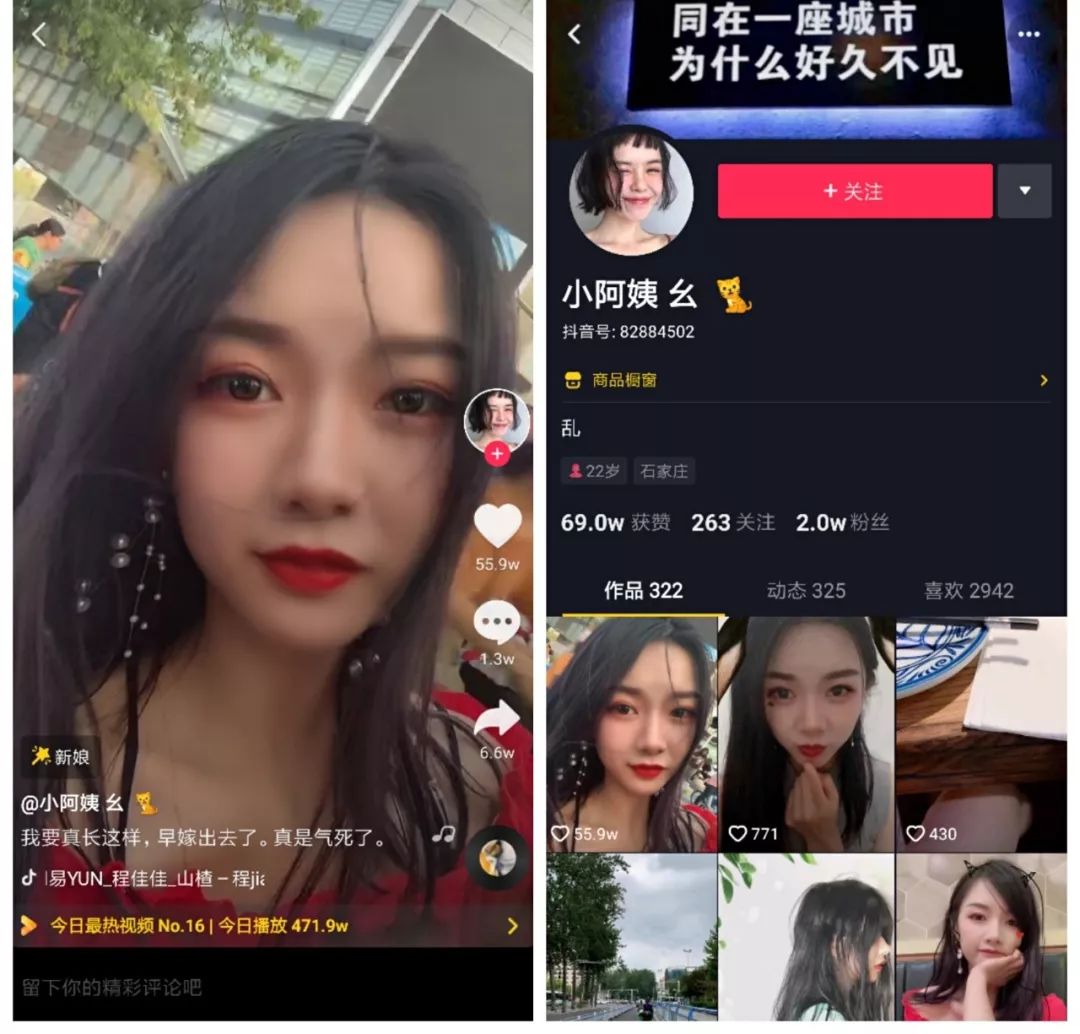Switch to the 动态 325 tab

(x=806, y=590)
